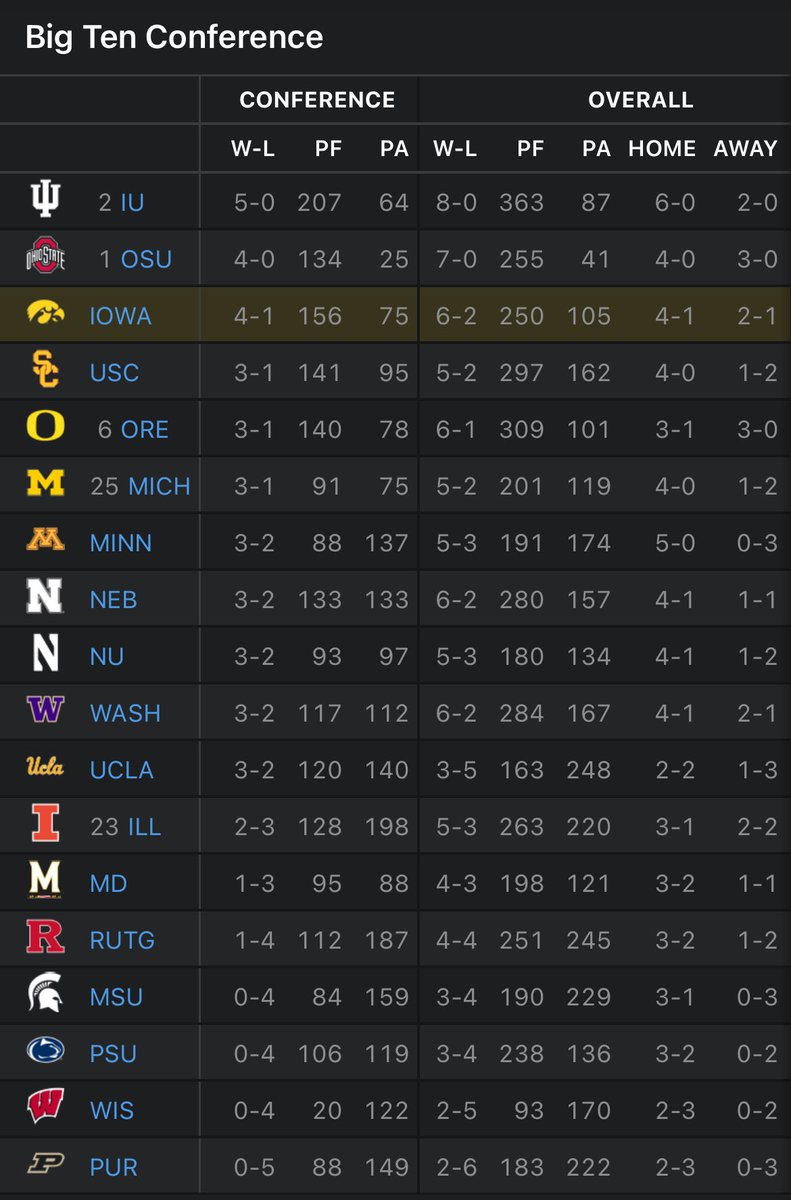The height and width of the screenshot is (1200, 791).
Task: Go to the WIS team page
Action: tap(111, 1111)
